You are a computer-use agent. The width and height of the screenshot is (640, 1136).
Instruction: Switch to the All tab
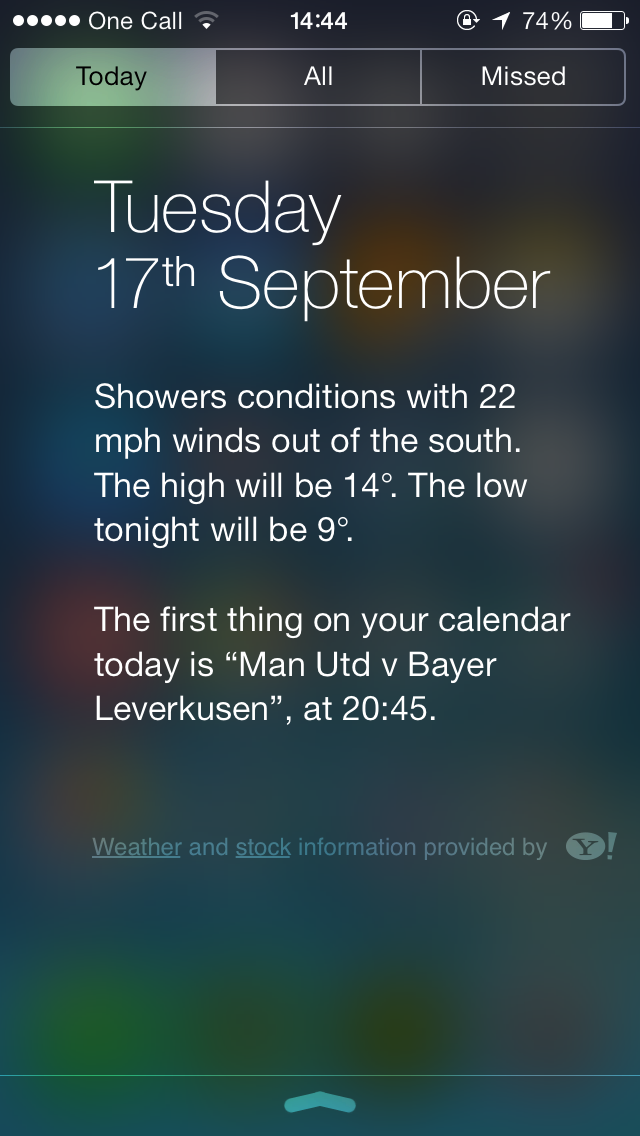pos(318,77)
